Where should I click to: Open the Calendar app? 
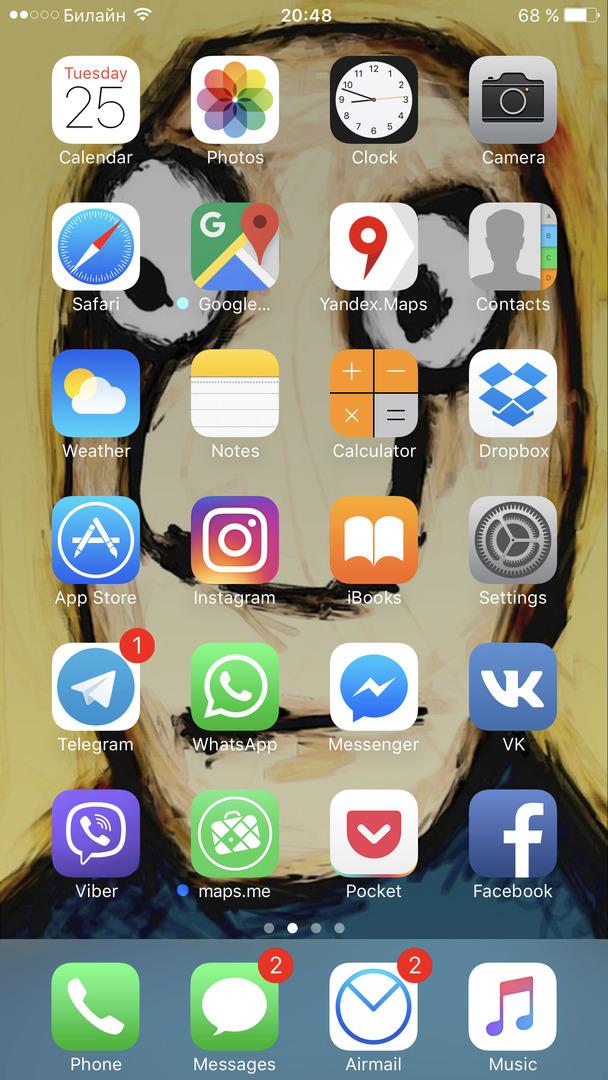(96, 100)
